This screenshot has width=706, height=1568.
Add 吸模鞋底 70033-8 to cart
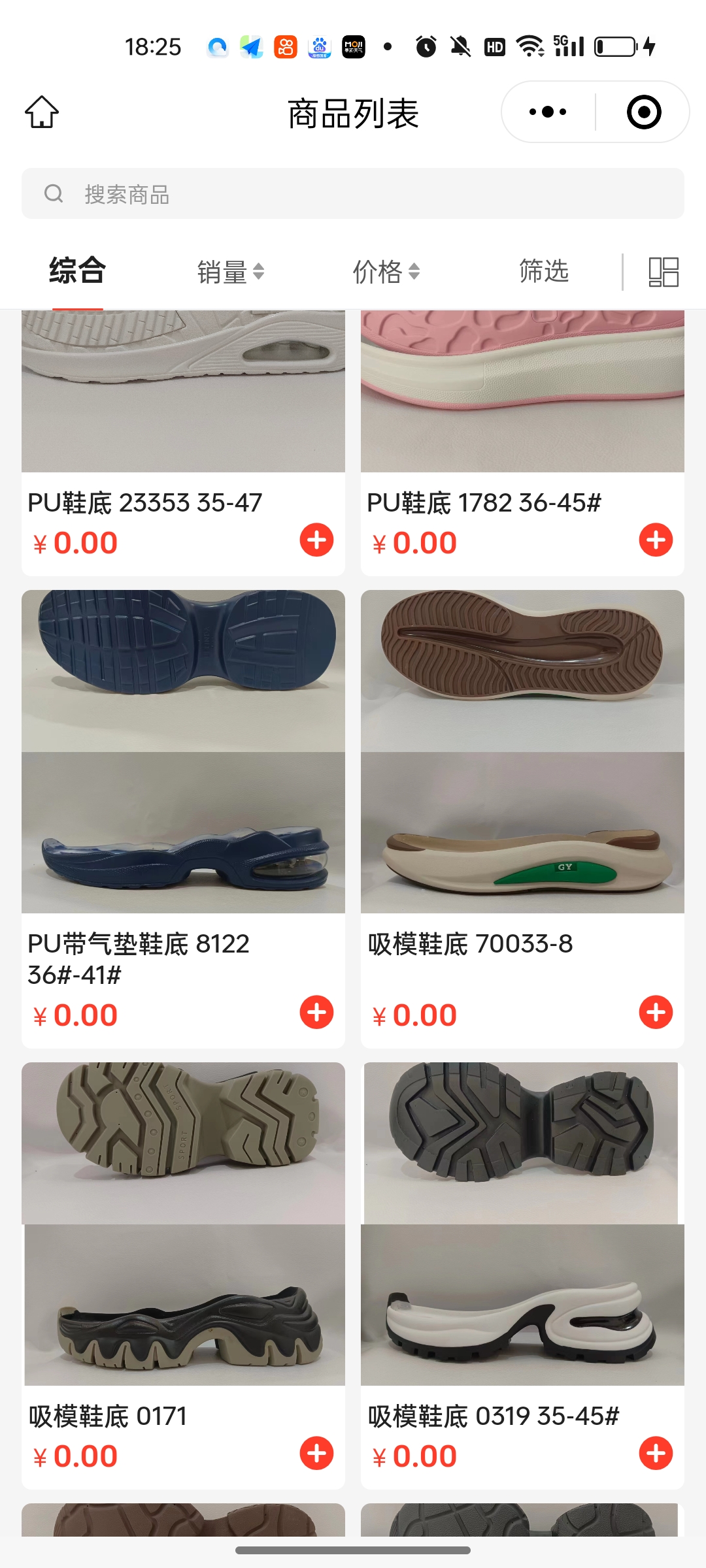656,1013
